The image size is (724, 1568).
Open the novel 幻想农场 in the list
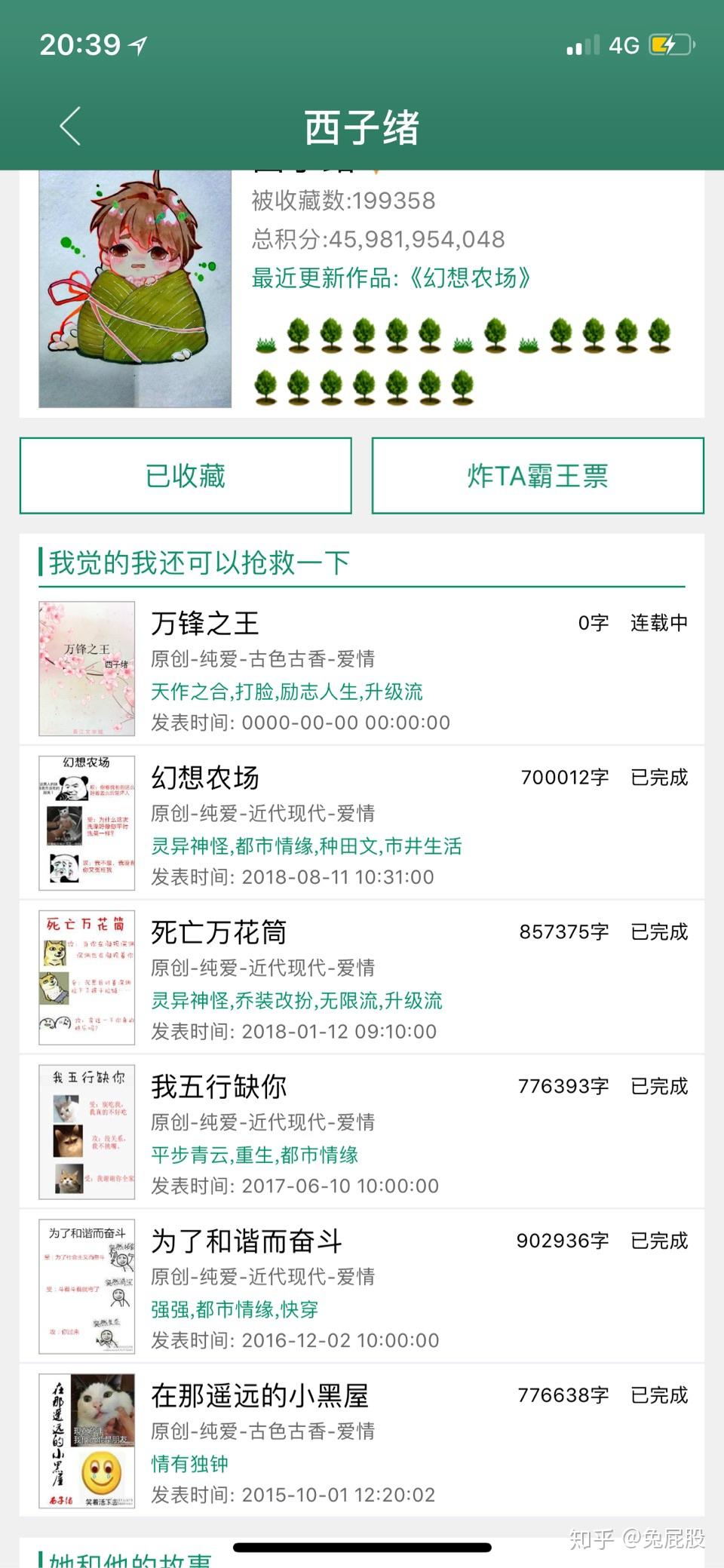[x=205, y=778]
